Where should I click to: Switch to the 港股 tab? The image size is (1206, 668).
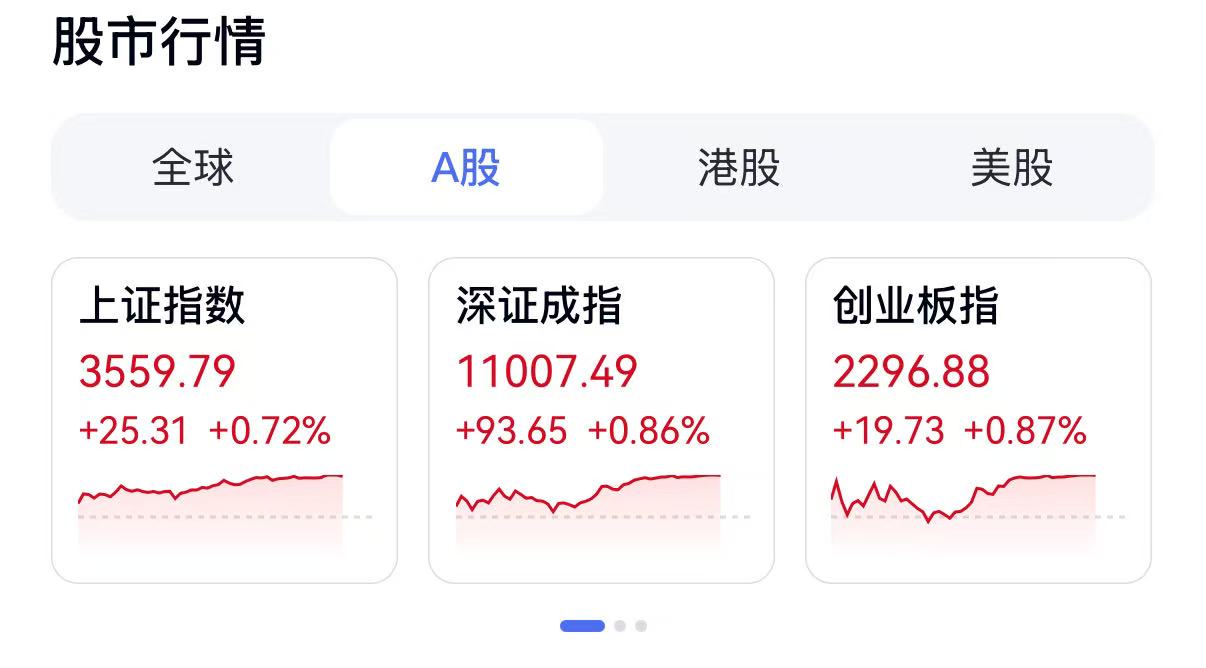[x=739, y=167]
